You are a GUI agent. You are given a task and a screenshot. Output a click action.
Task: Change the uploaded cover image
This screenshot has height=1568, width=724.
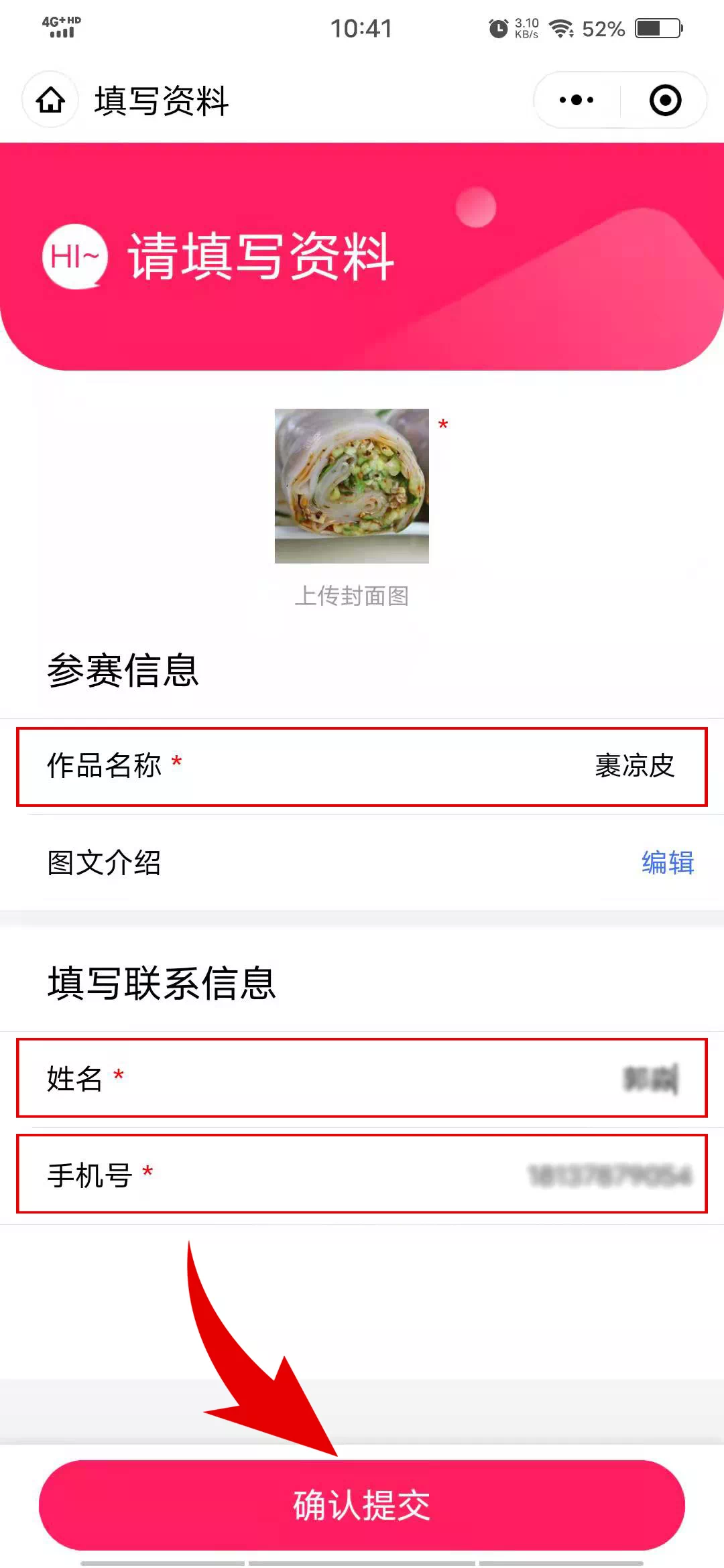tap(352, 486)
